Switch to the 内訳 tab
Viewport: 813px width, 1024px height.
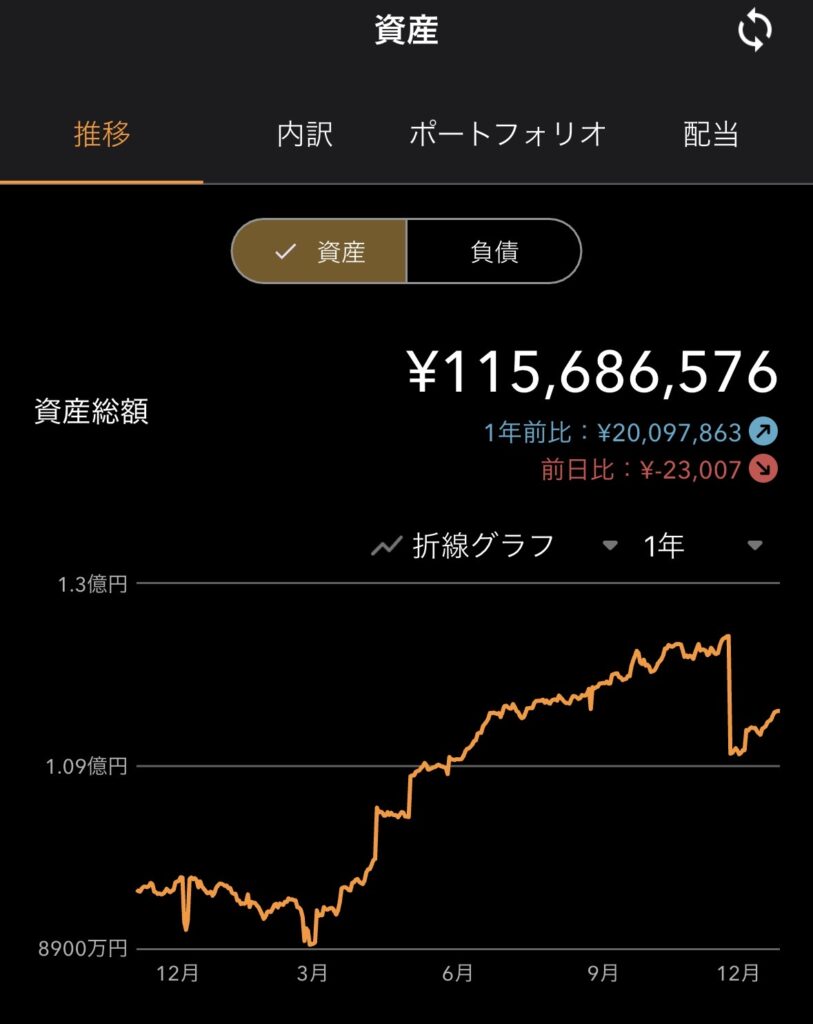[x=305, y=134]
